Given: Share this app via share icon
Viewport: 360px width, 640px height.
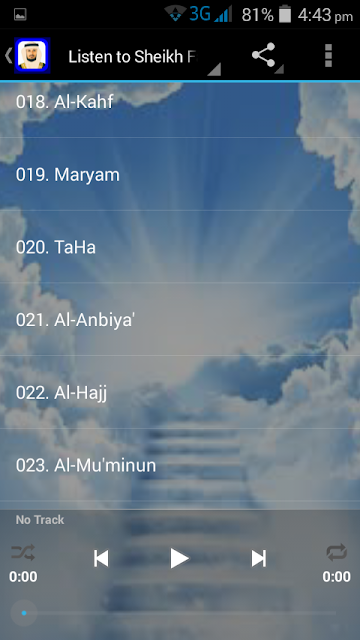Looking at the screenshot, I should tap(264, 55).
